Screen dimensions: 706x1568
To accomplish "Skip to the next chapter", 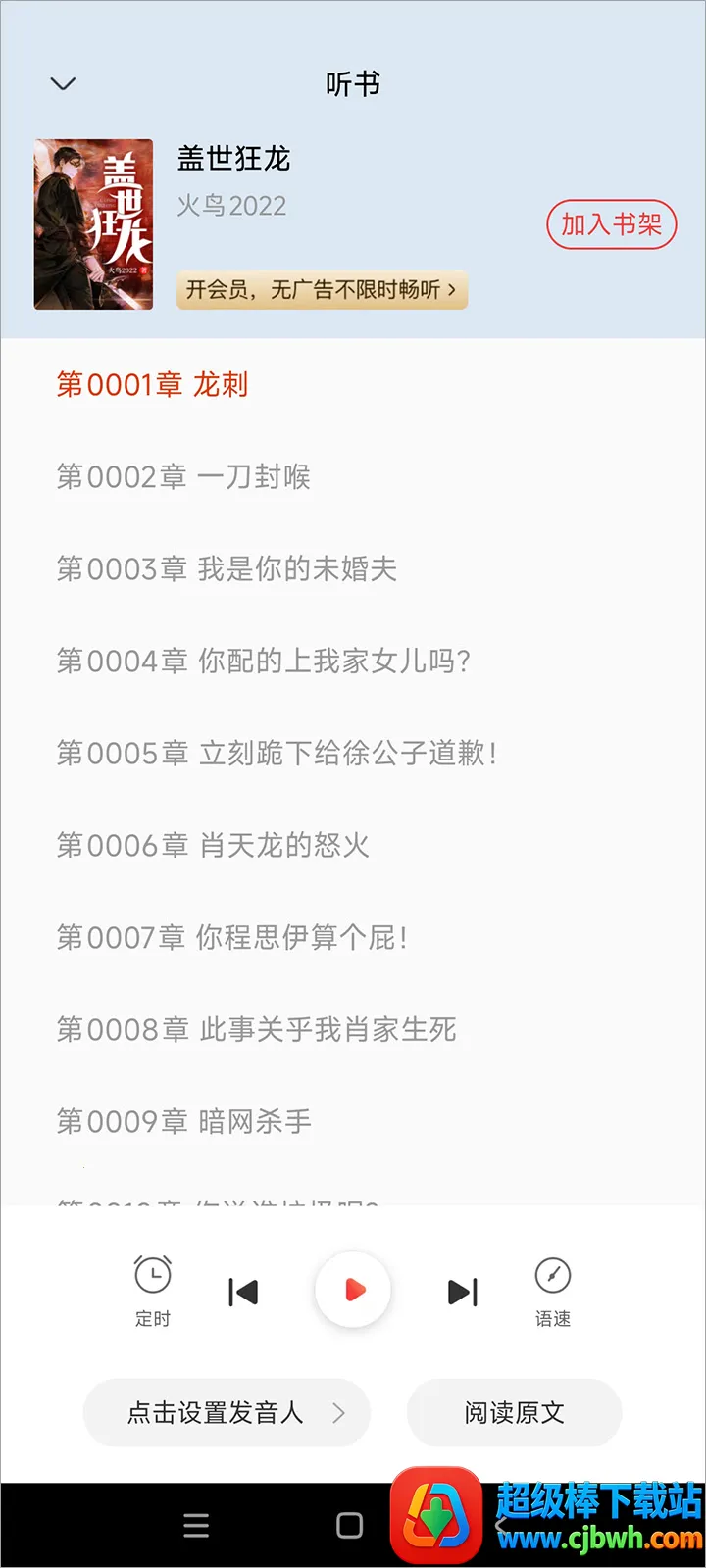I will (x=463, y=1292).
